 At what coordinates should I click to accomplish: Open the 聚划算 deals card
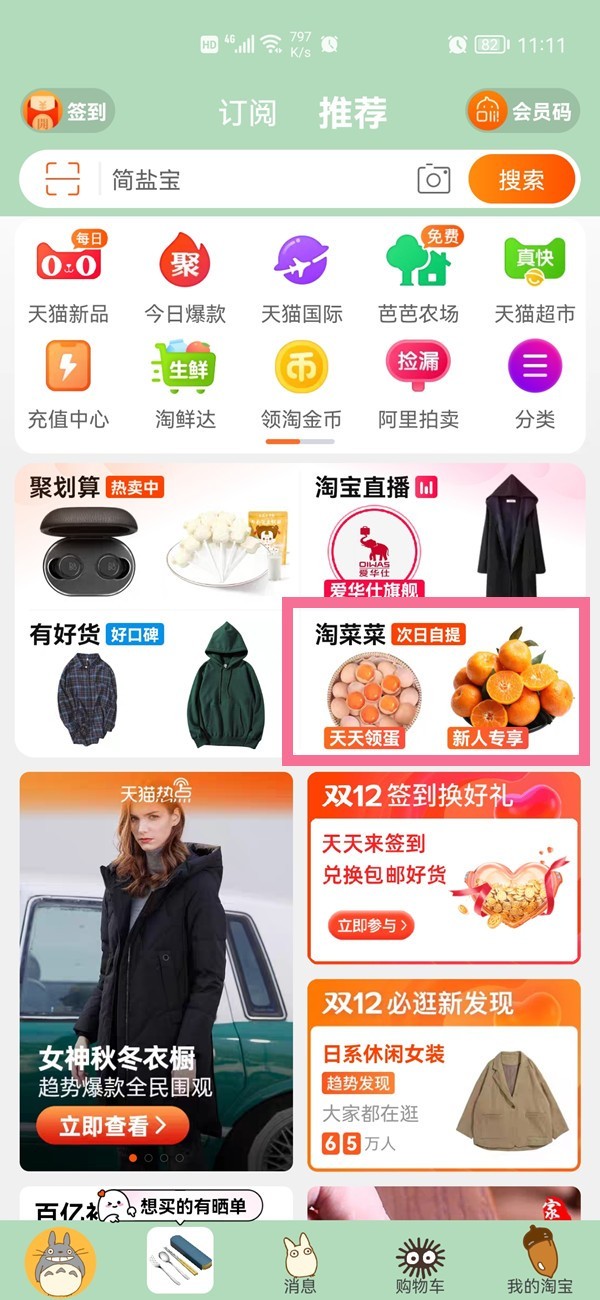(x=155, y=530)
